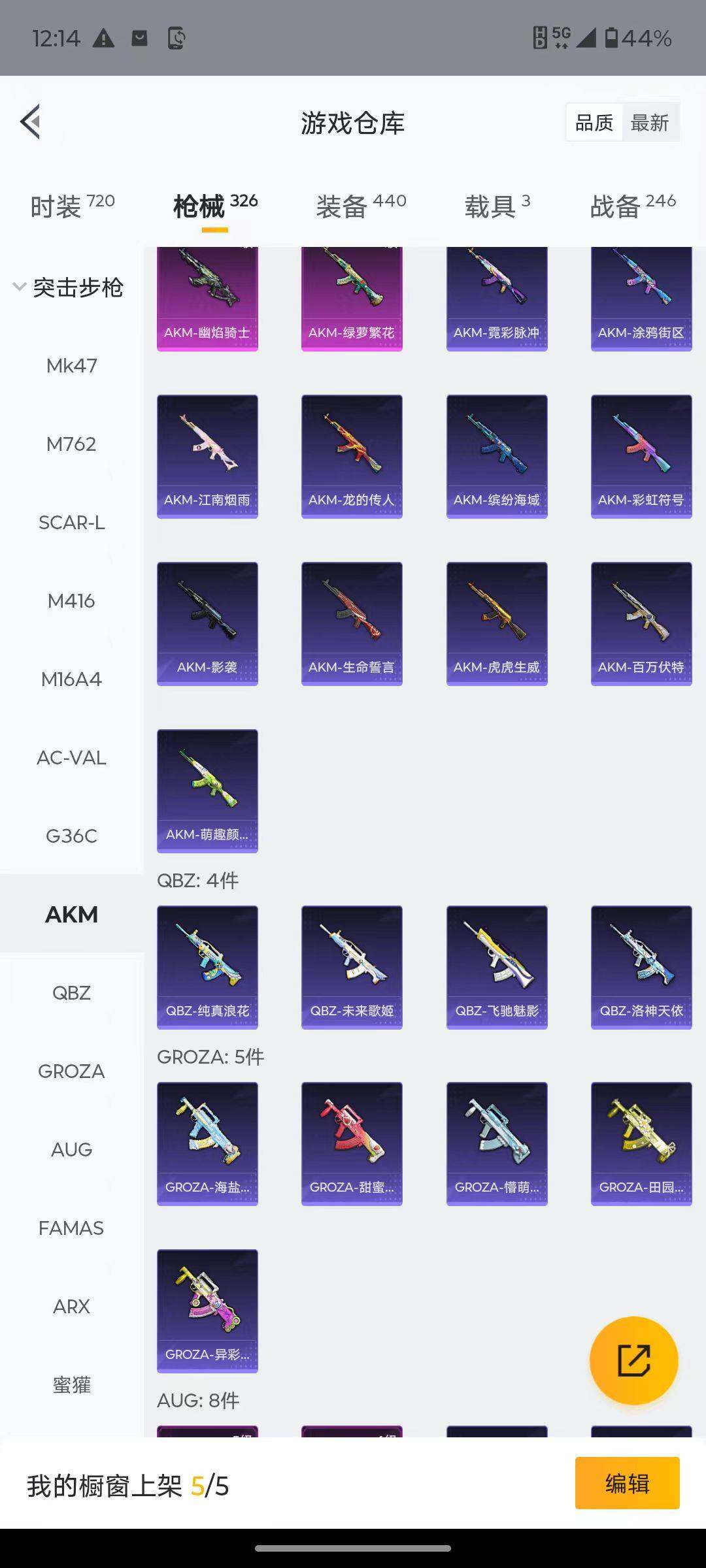This screenshot has width=706, height=1568.
Task: Select SCAR-L in the weapon list
Action: point(71,523)
